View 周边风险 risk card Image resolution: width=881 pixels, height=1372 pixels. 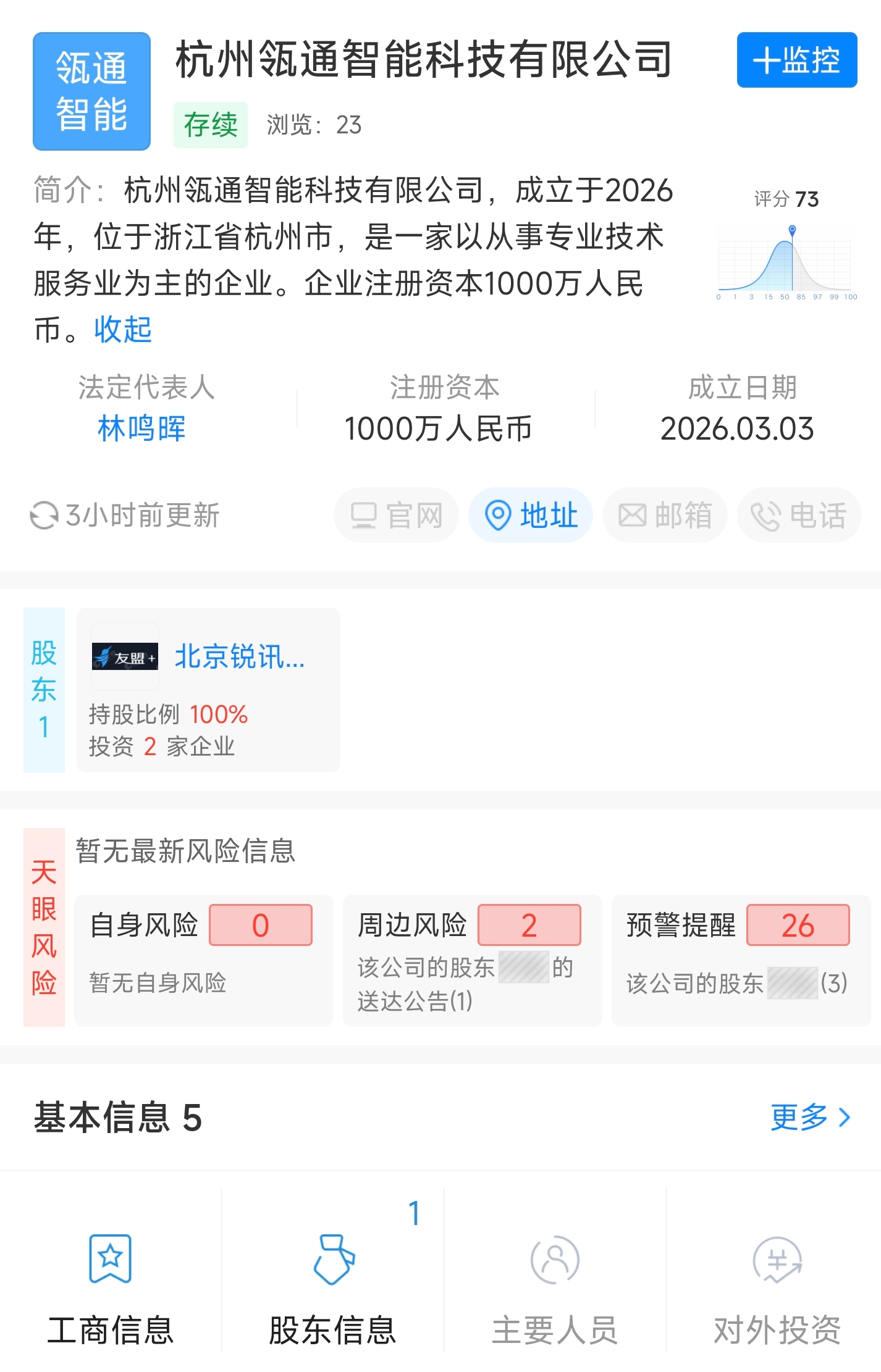click(x=472, y=960)
